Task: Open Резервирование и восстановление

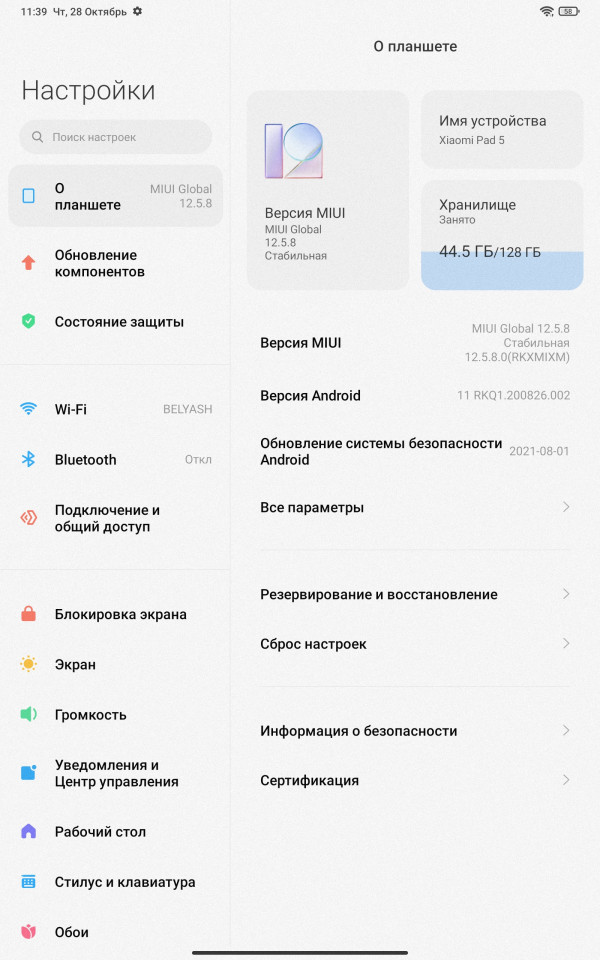Action: pyautogui.click(x=414, y=594)
